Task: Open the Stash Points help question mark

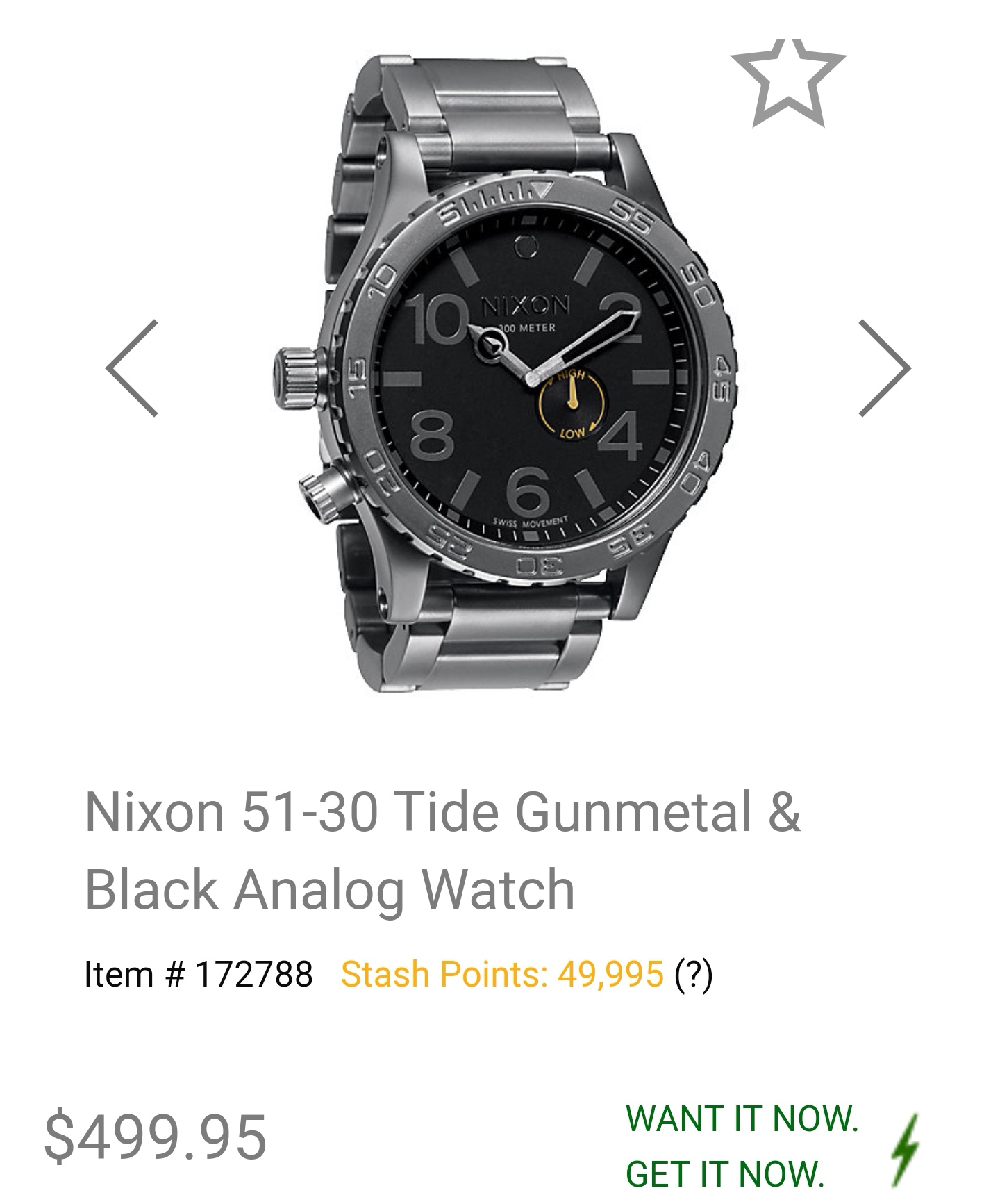Action: click(x=693, y=974)
